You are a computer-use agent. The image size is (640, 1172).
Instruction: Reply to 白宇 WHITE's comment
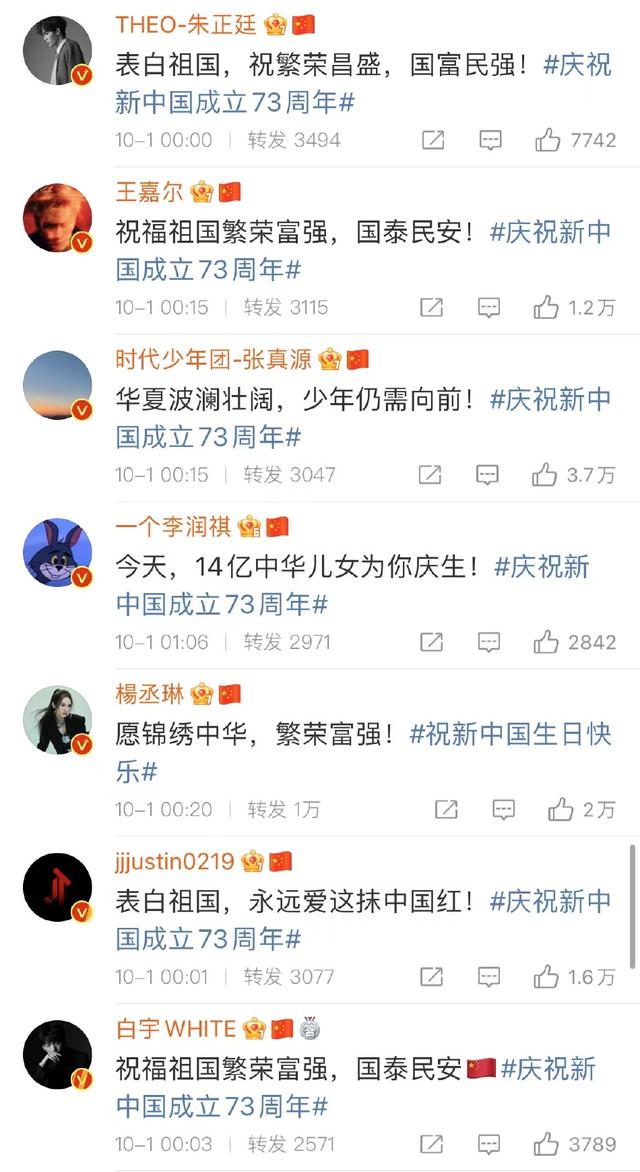(x=489, y=1143)
